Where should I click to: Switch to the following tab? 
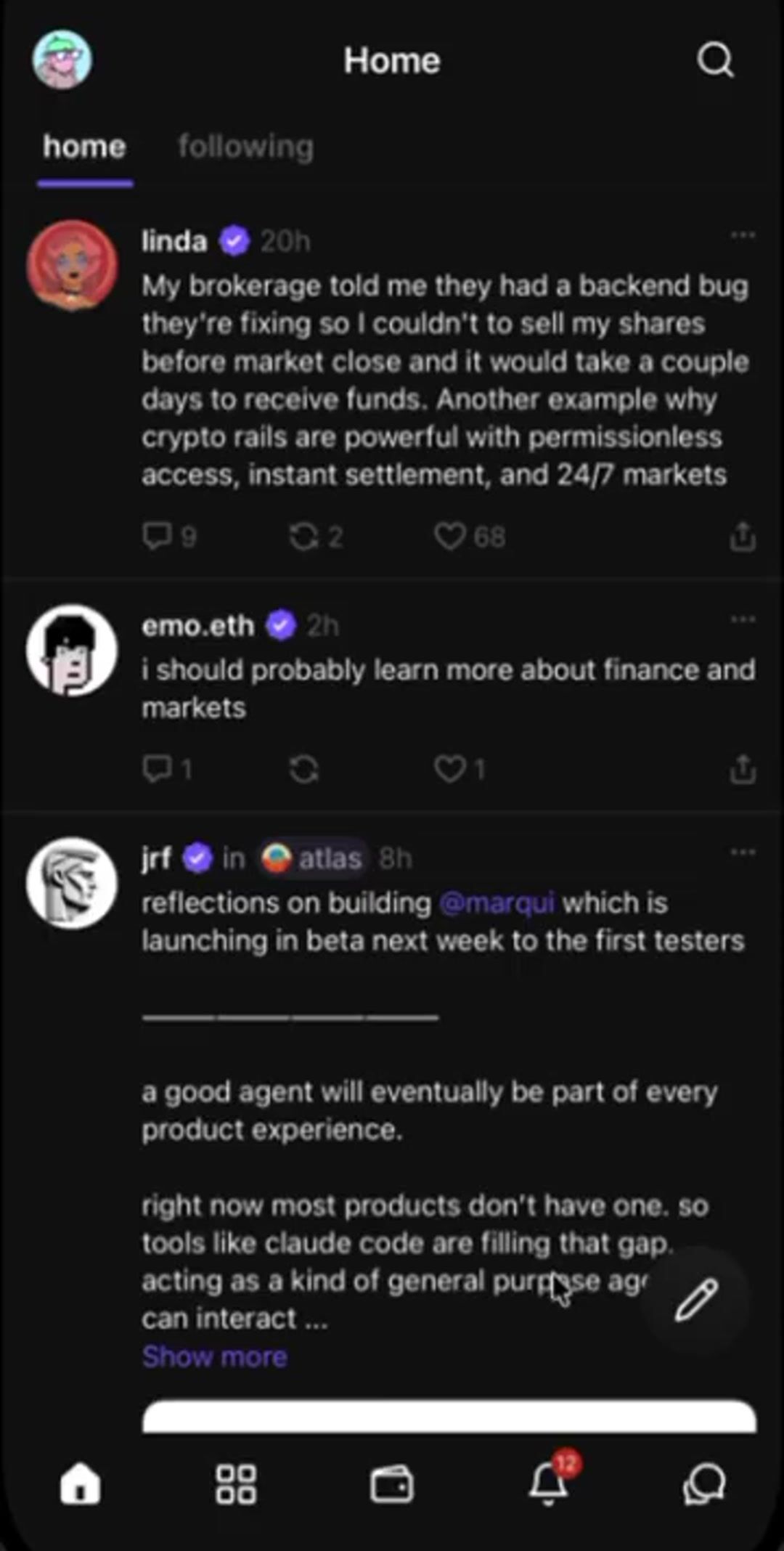245,147
